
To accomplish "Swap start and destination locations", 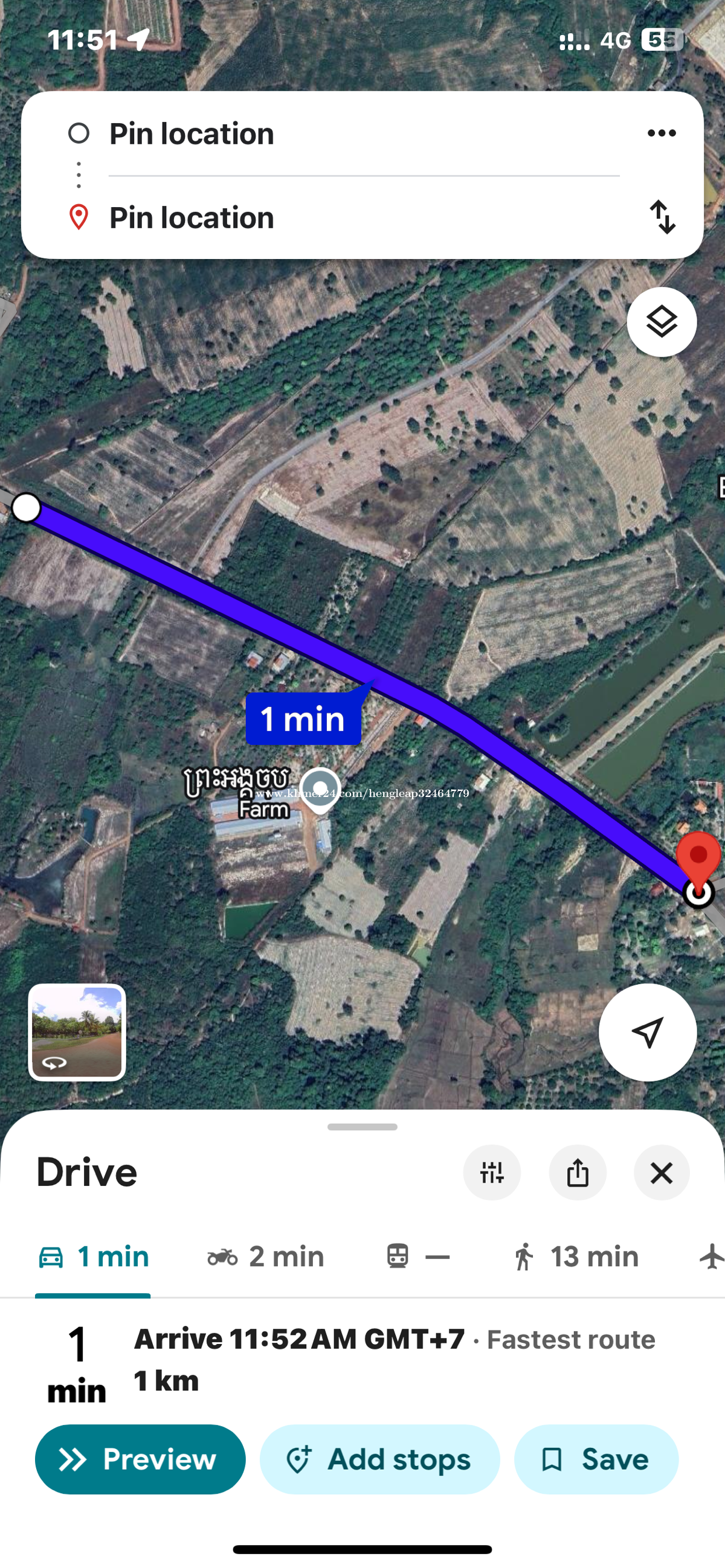I will (x=662, y=217).
